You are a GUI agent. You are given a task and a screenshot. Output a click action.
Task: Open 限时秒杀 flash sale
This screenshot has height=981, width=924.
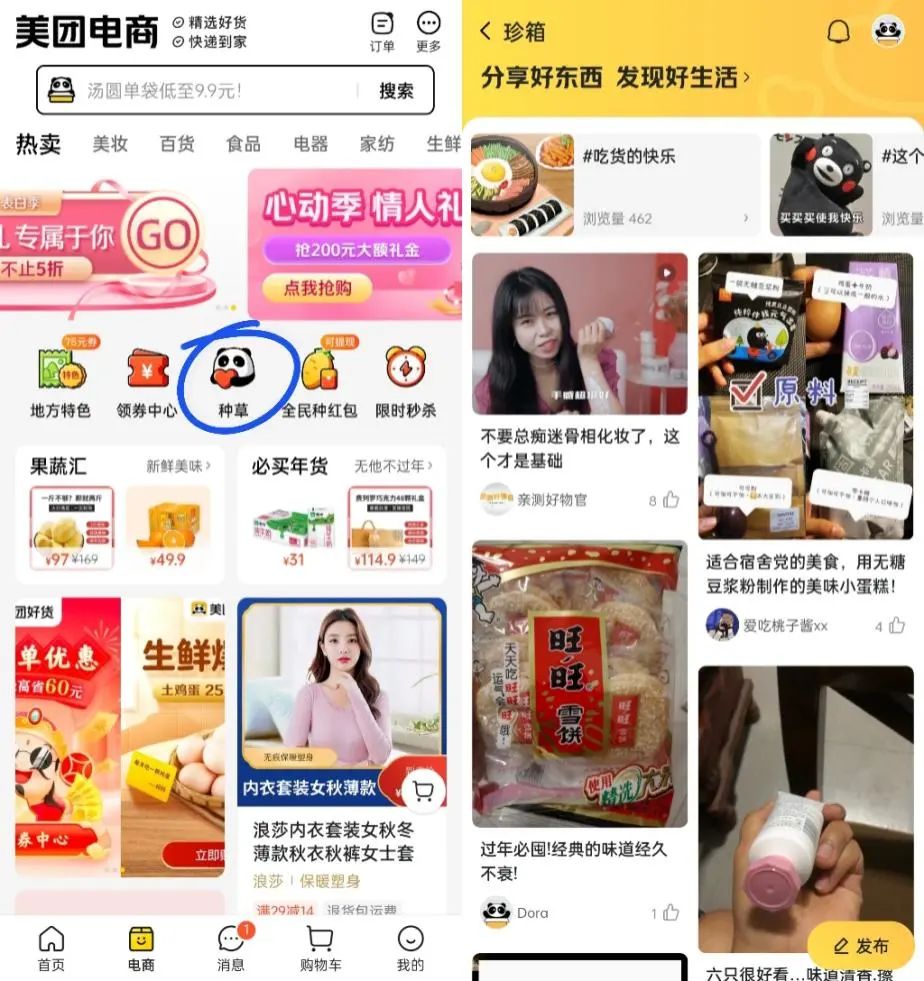coord(405,380)
